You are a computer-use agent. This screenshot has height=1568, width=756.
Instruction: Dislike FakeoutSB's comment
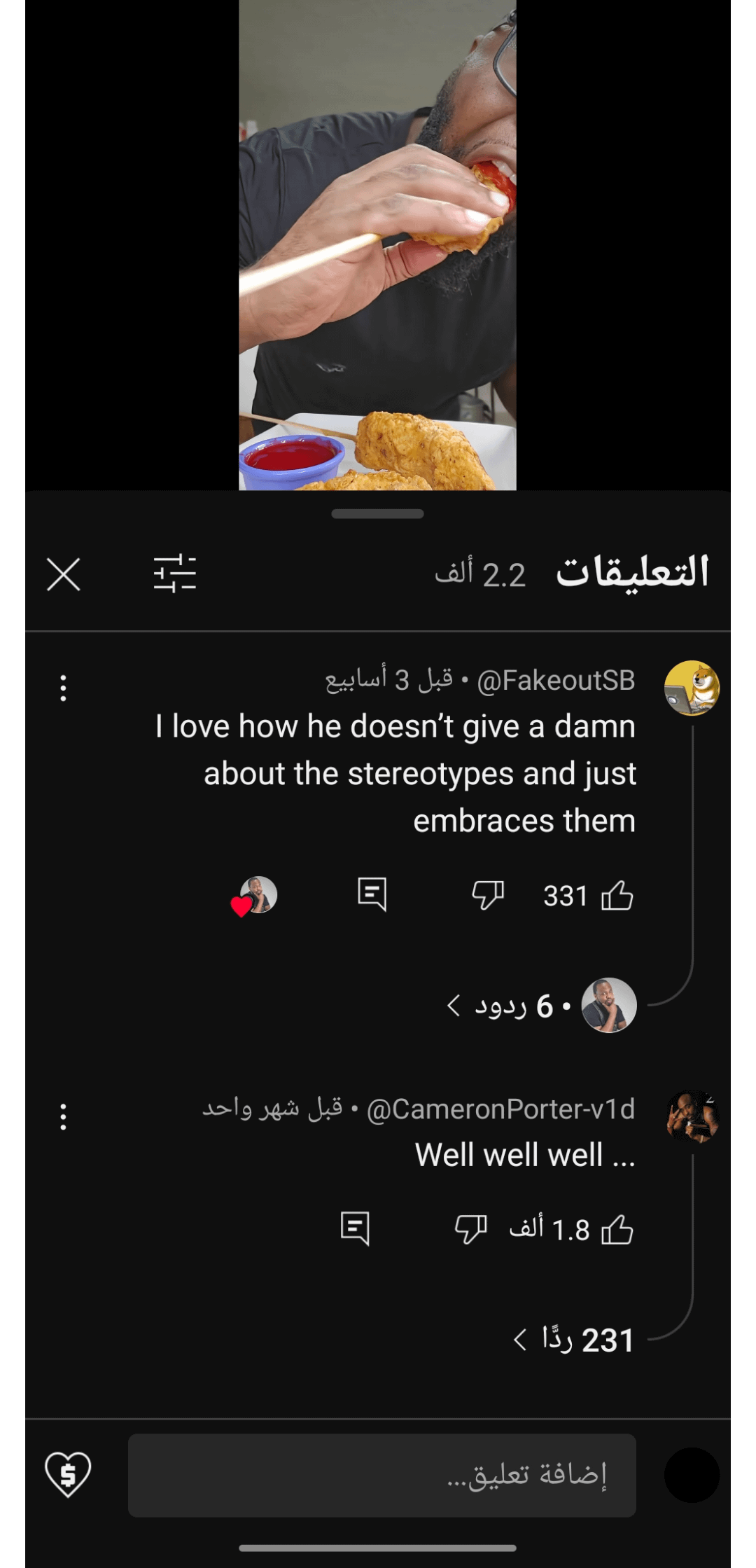pos(488,894)
